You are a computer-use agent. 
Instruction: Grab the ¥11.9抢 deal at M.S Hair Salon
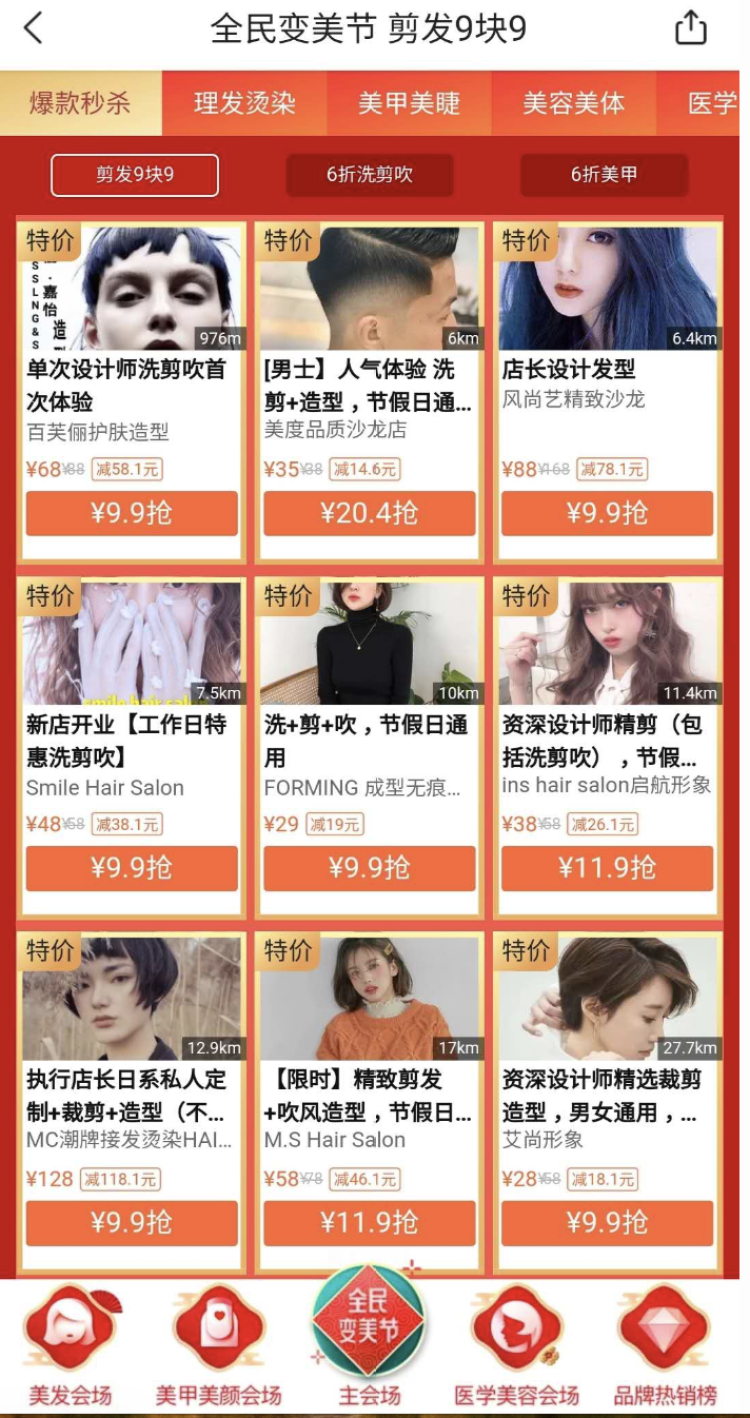(369, 1222)
